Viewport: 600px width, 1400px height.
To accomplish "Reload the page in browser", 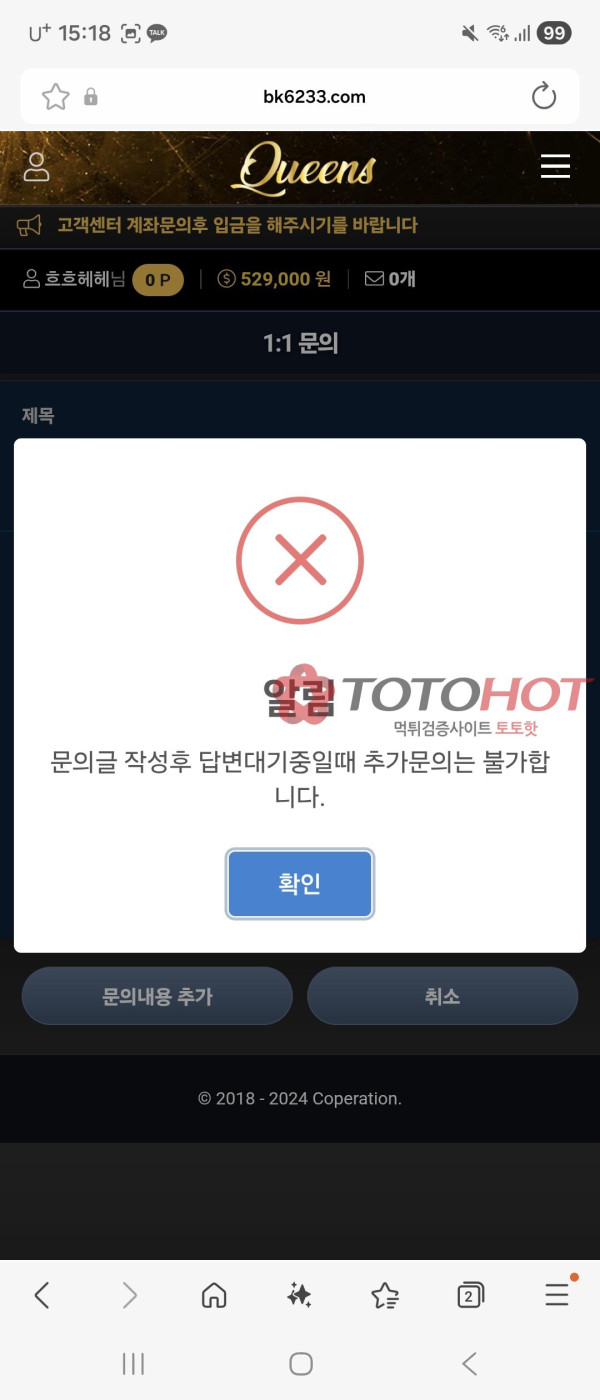I will 543,97.
